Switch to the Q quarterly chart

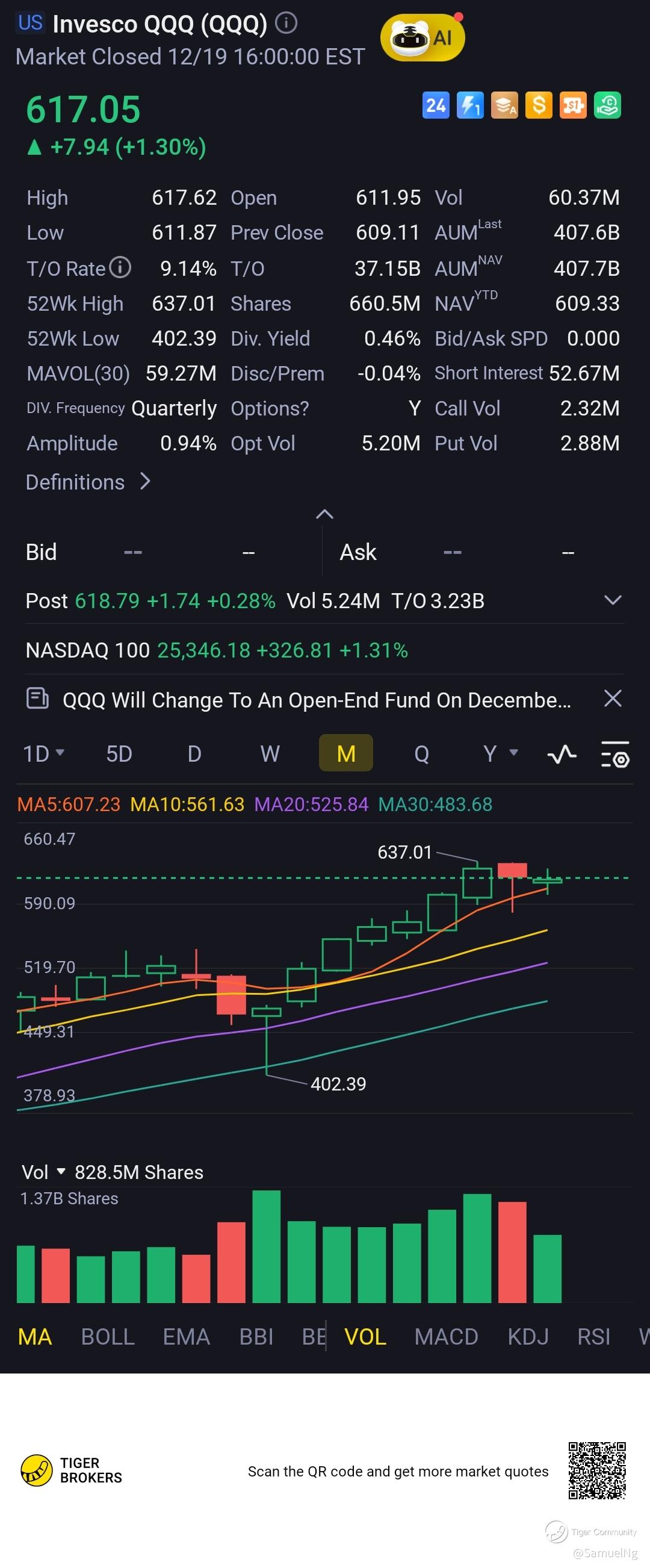421,753
